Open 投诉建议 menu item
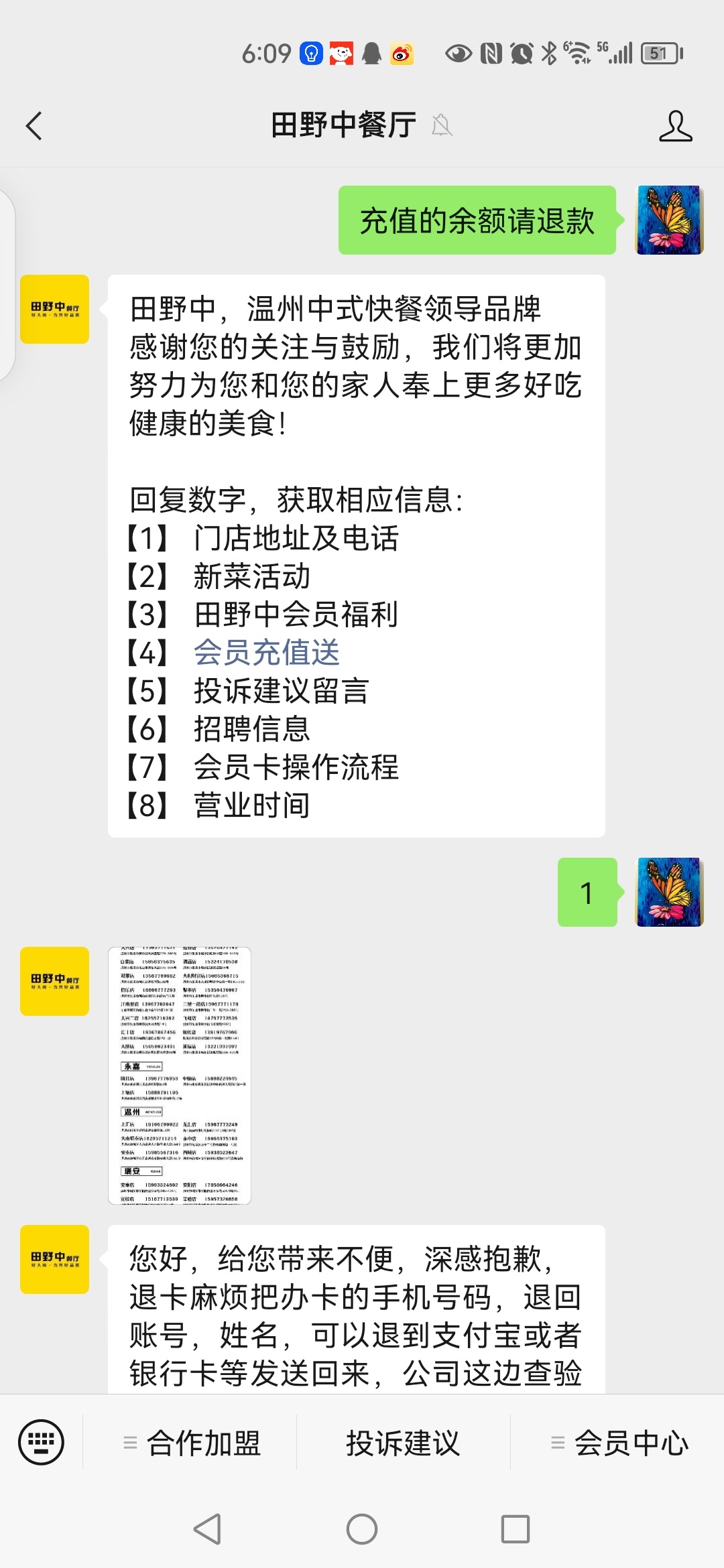 403,1443
